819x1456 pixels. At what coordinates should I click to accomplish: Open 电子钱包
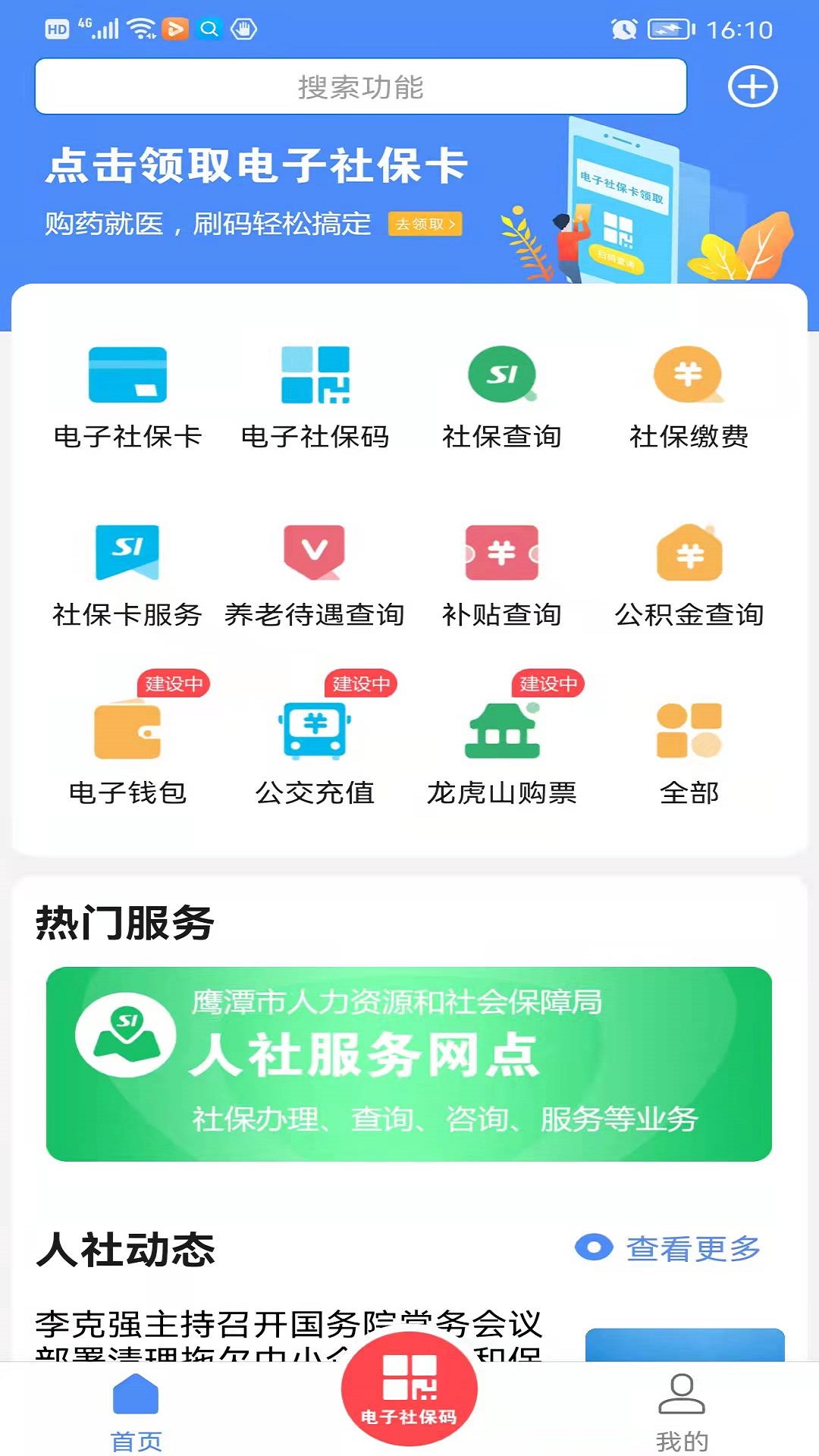pos(127,752)
